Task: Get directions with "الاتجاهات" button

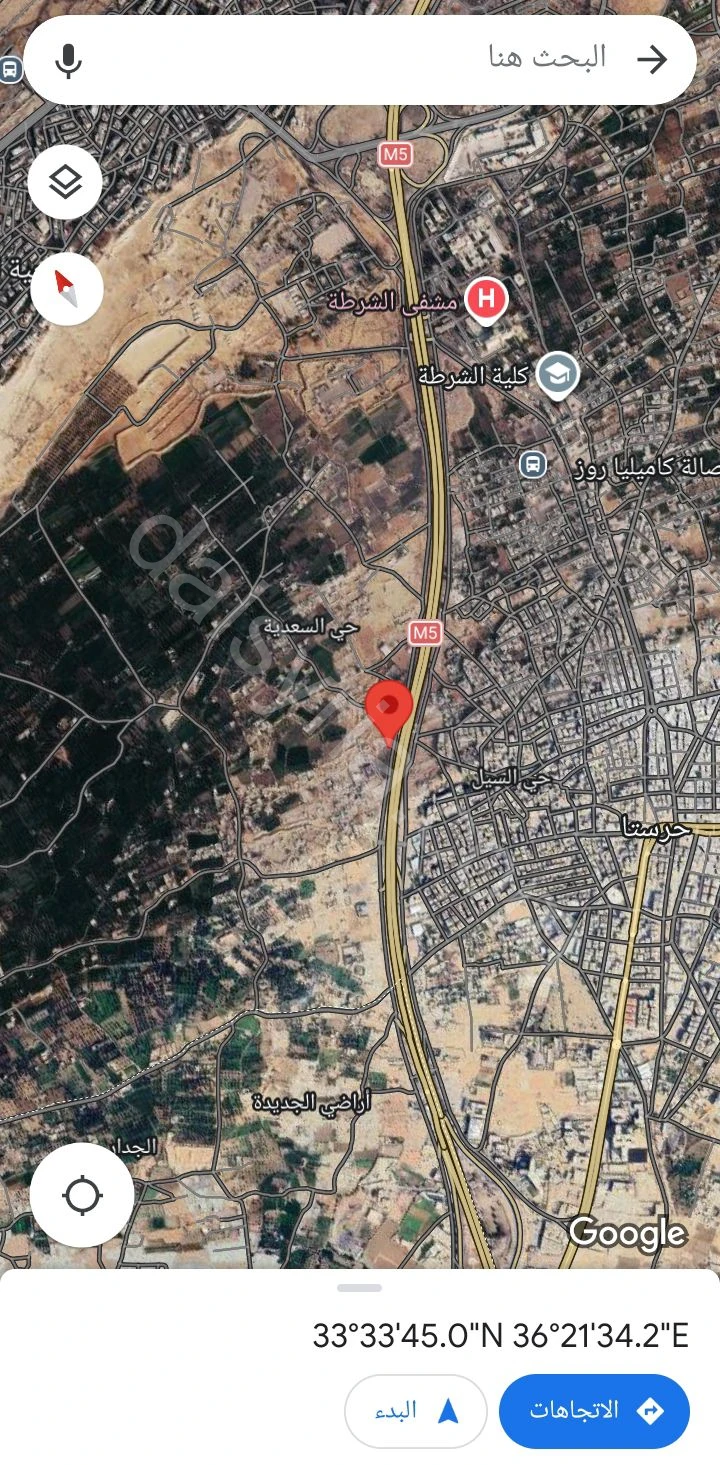Action: (594, 1411)
